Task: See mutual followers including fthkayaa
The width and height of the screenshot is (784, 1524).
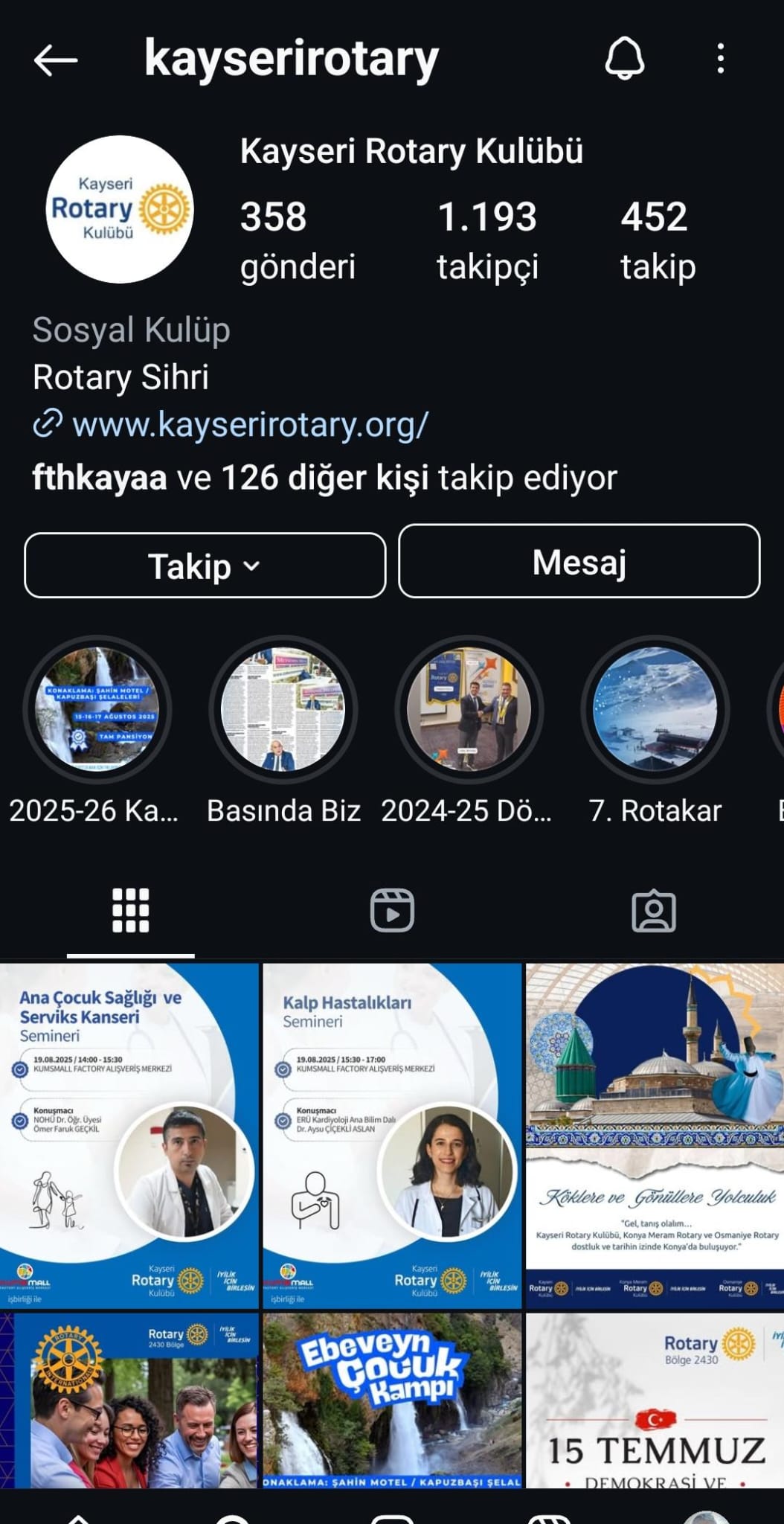Action: point(324,478)
